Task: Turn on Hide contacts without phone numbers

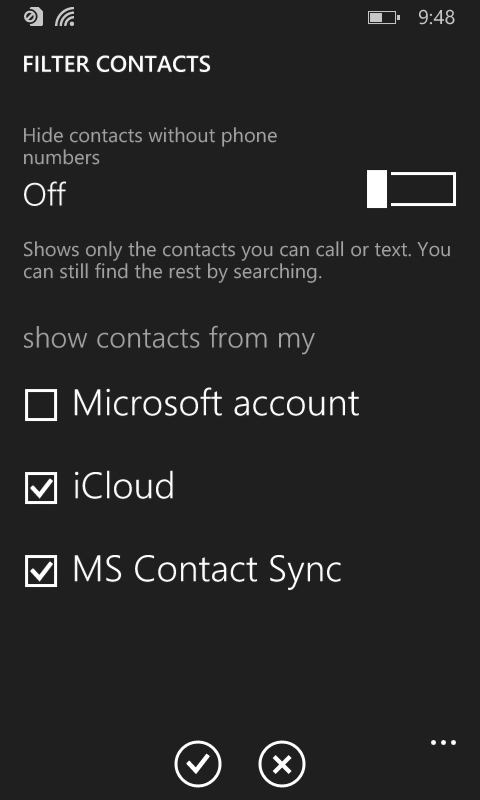Action: (x=411, y=189)
